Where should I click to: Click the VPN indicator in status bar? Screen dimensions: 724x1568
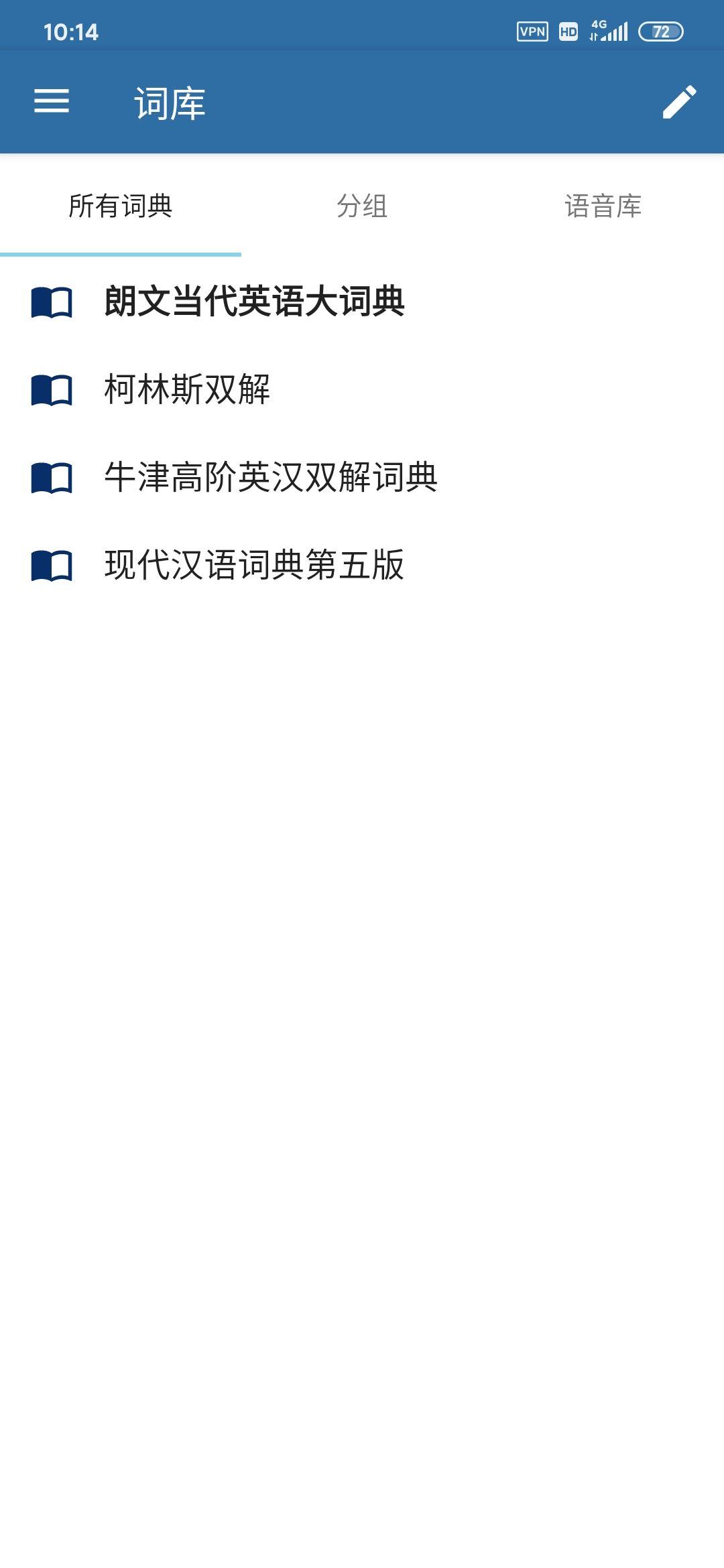tap(532, 31)
